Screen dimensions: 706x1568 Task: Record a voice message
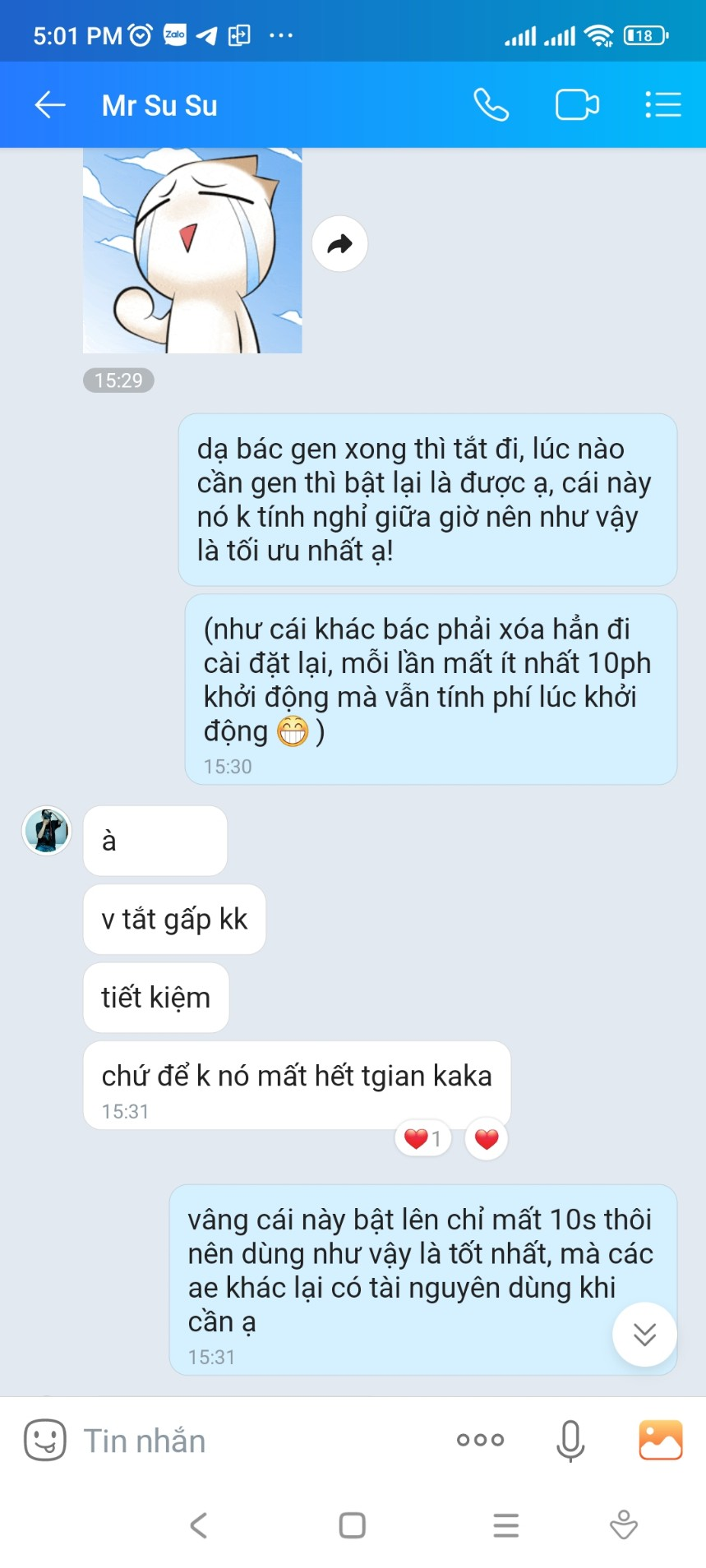tap(570, 1441)
